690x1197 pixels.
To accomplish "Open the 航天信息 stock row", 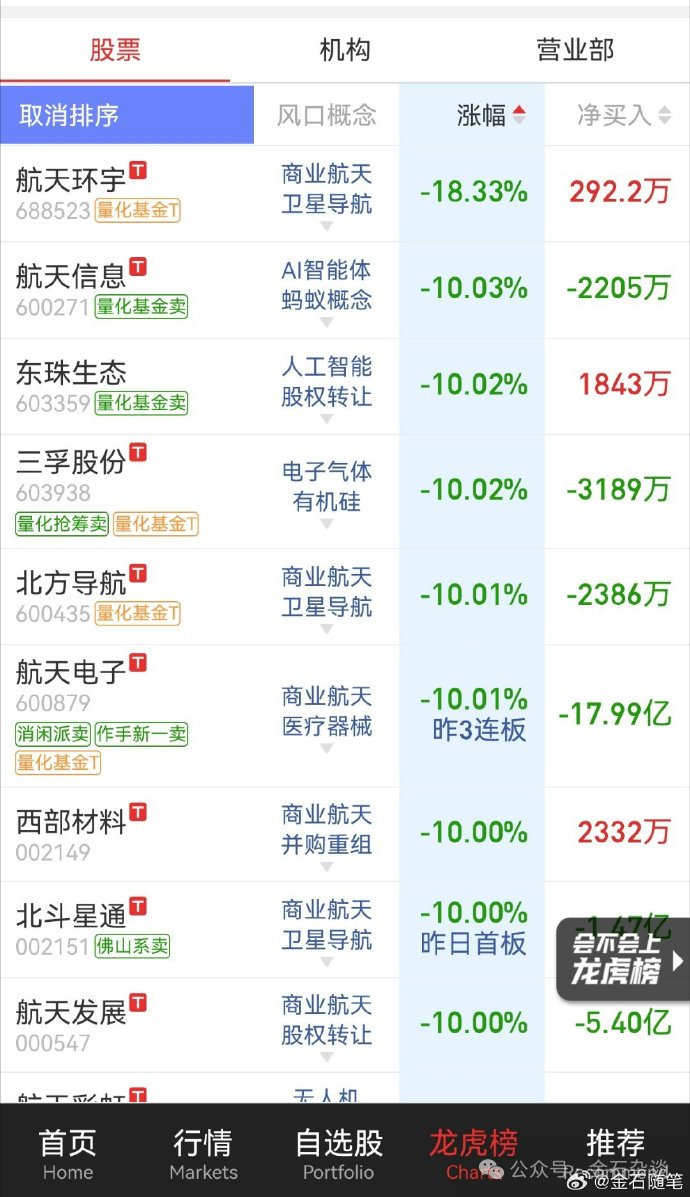I will 70,275.
